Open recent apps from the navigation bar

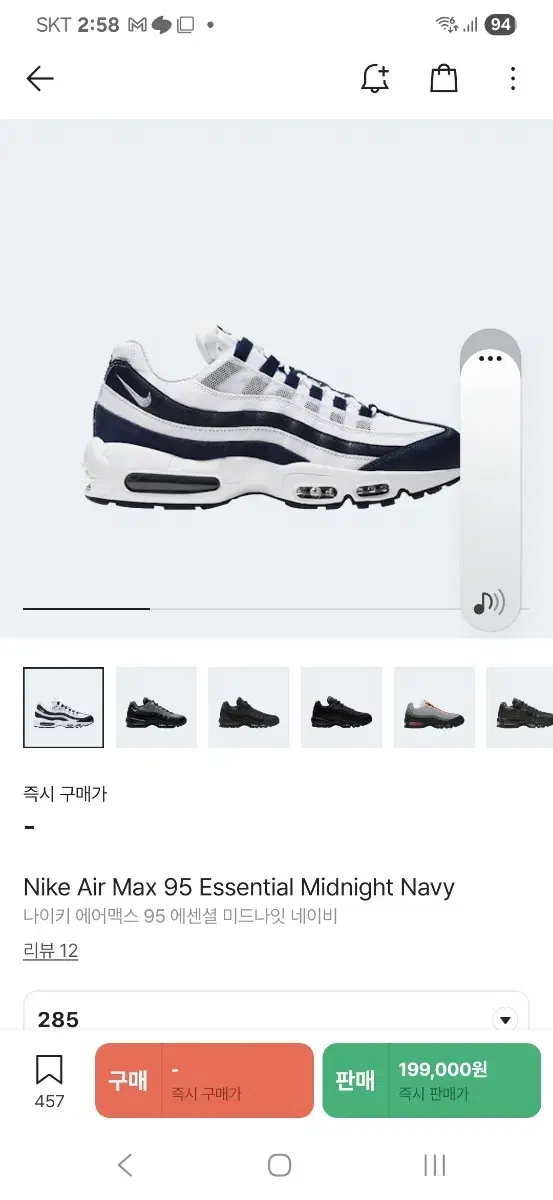[x=434, y=1165]
